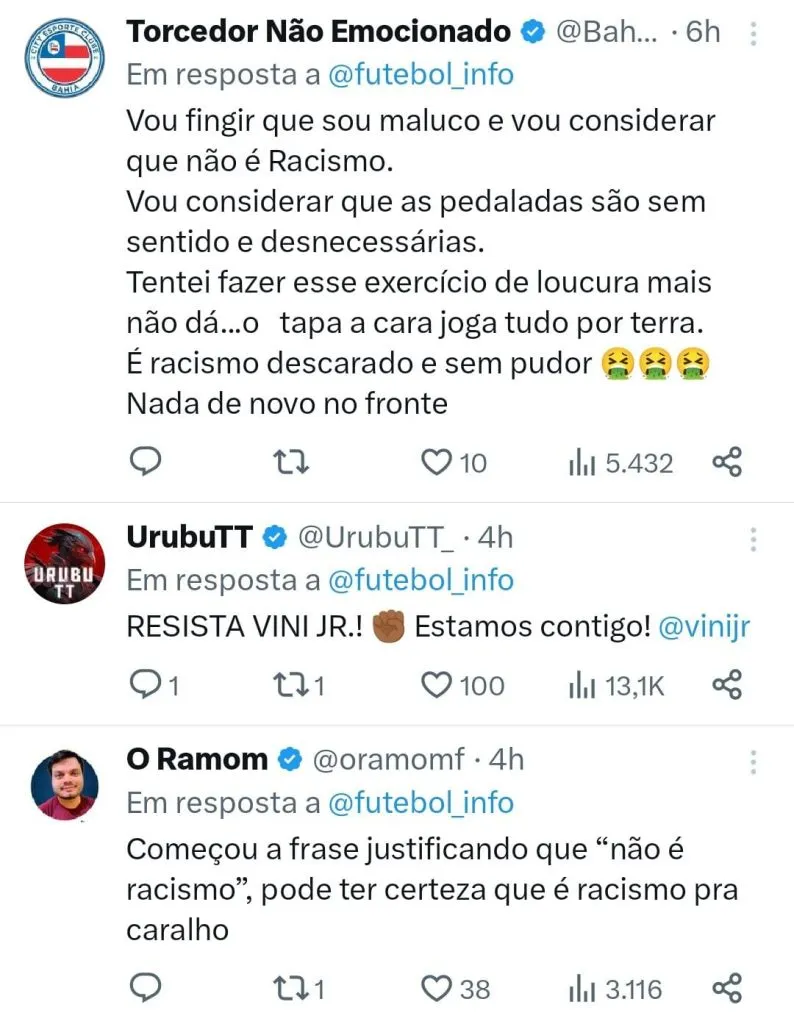Reply to UrubuTT's tweet
This screenshot has height=1024, width=794.
pyautogui.click(x=146, y=685)
